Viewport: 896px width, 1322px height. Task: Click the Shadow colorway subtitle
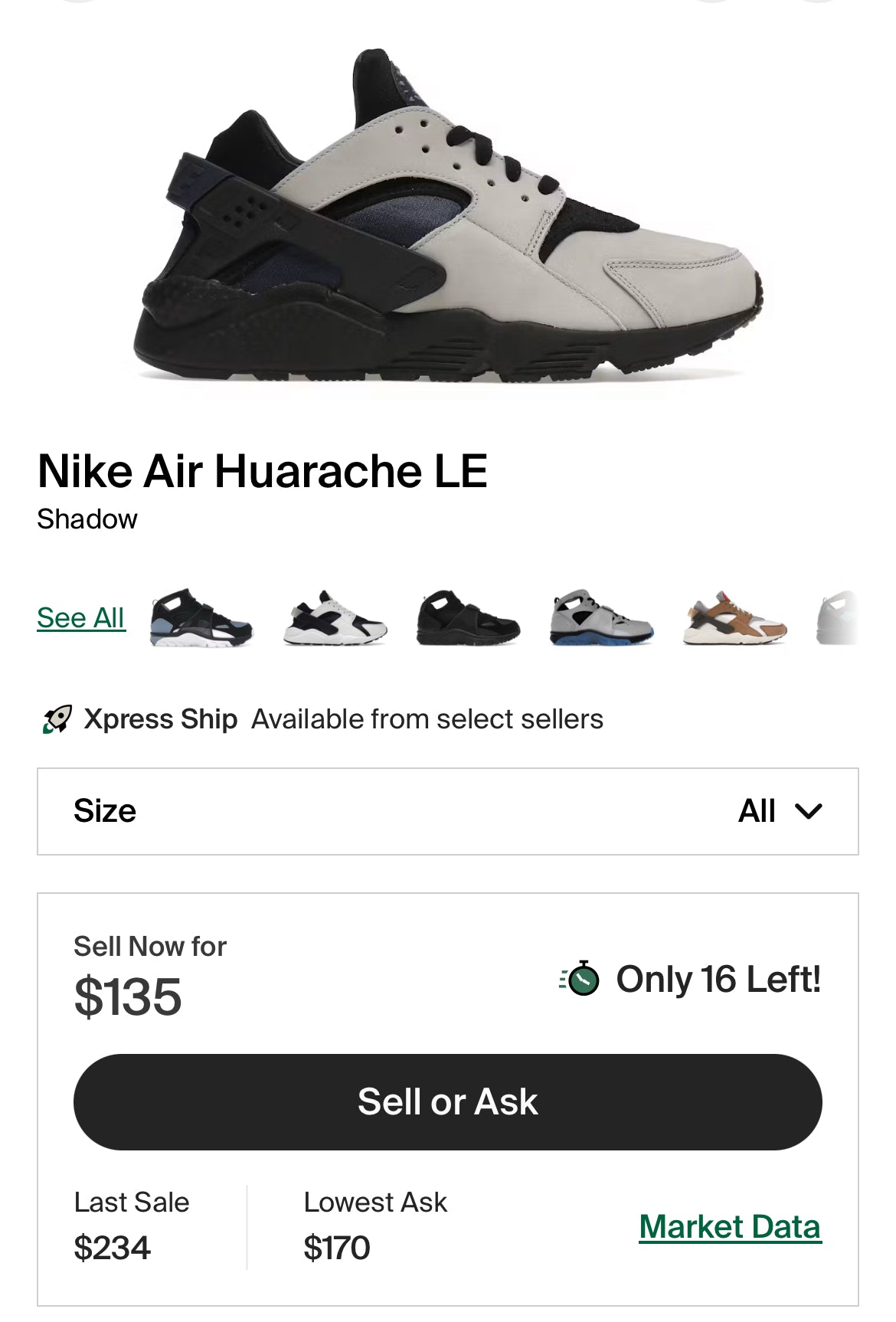click(x=87, y=520)
